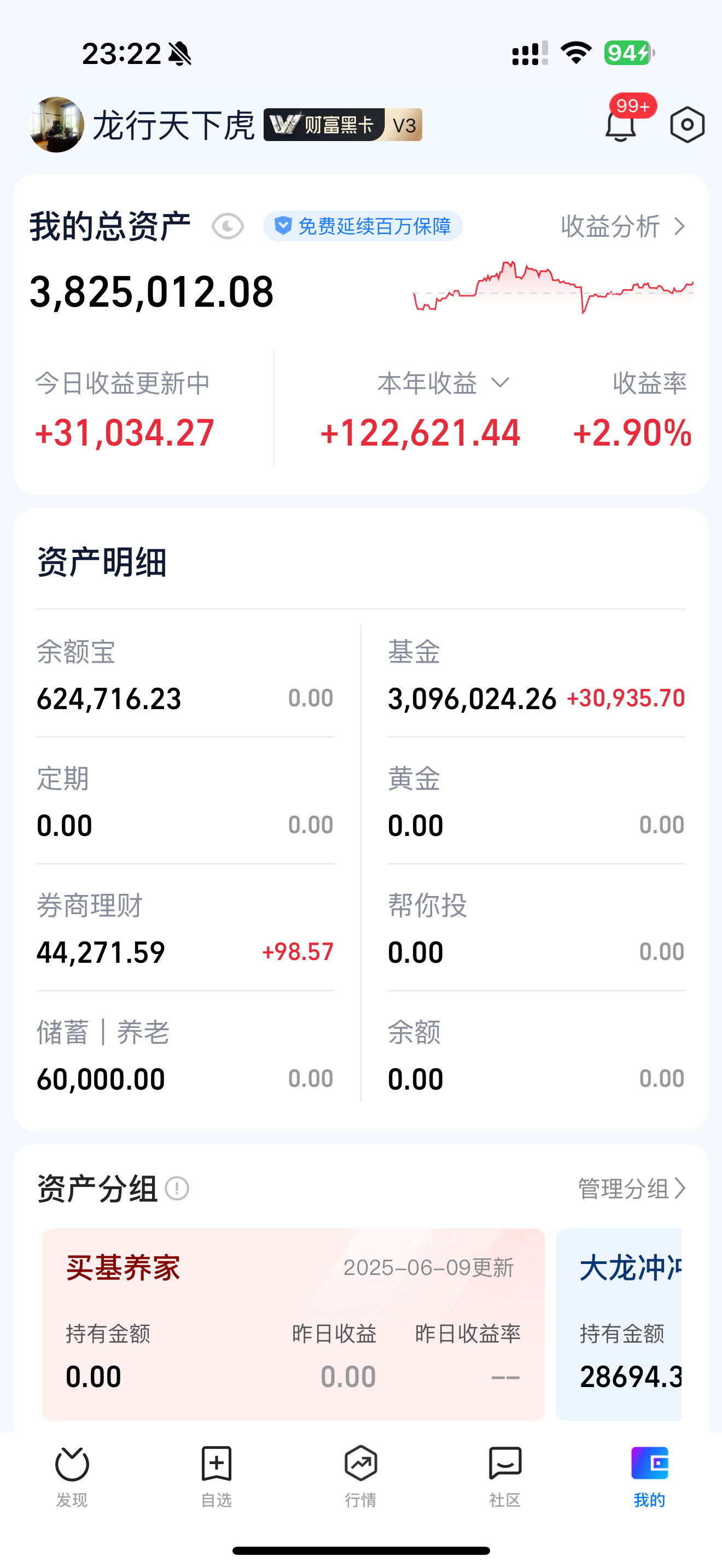
Task: Hide total assets with the eye icon
Action: [228, 226]
